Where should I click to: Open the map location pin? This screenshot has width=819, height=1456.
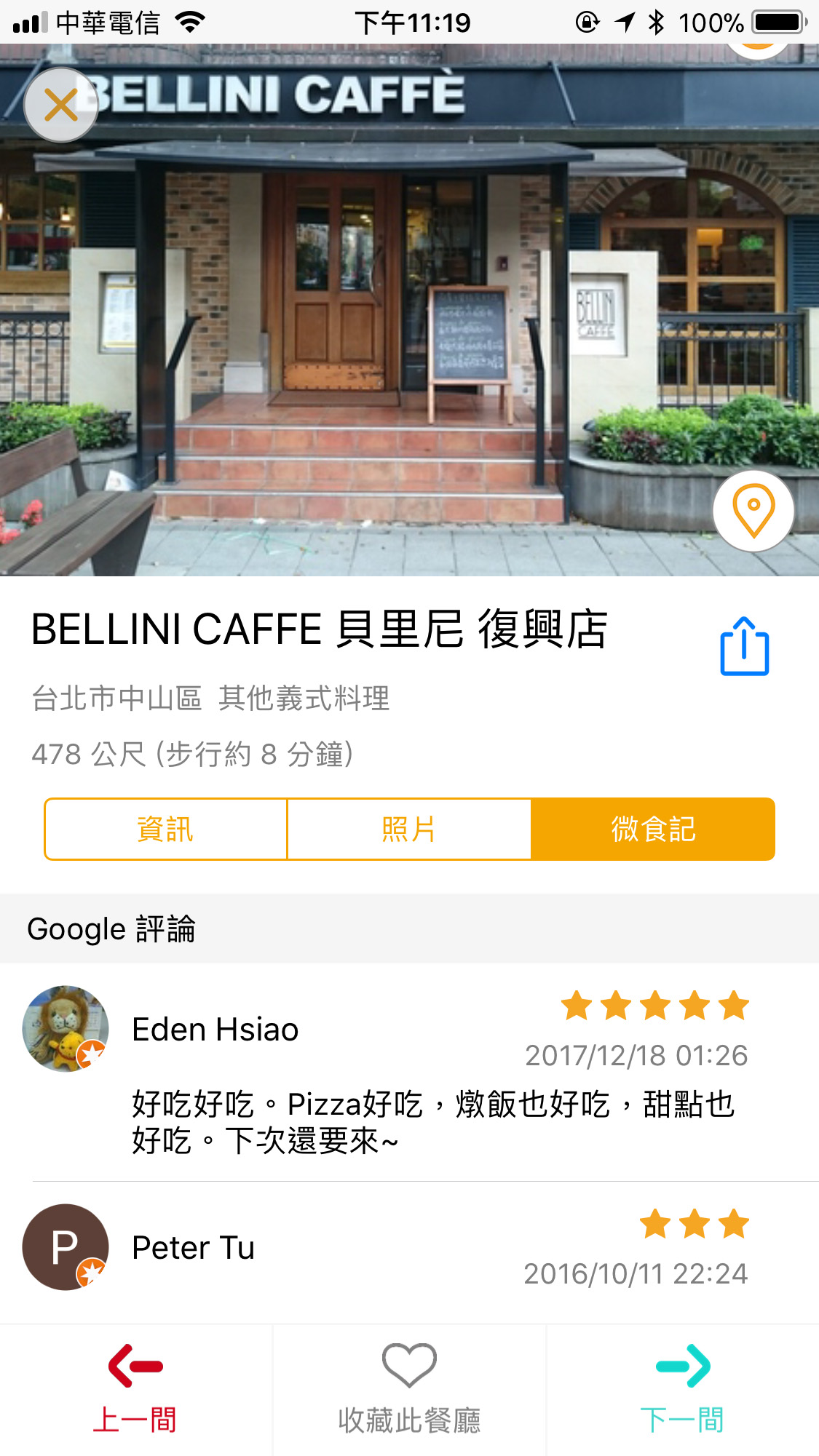pos(753,511)
